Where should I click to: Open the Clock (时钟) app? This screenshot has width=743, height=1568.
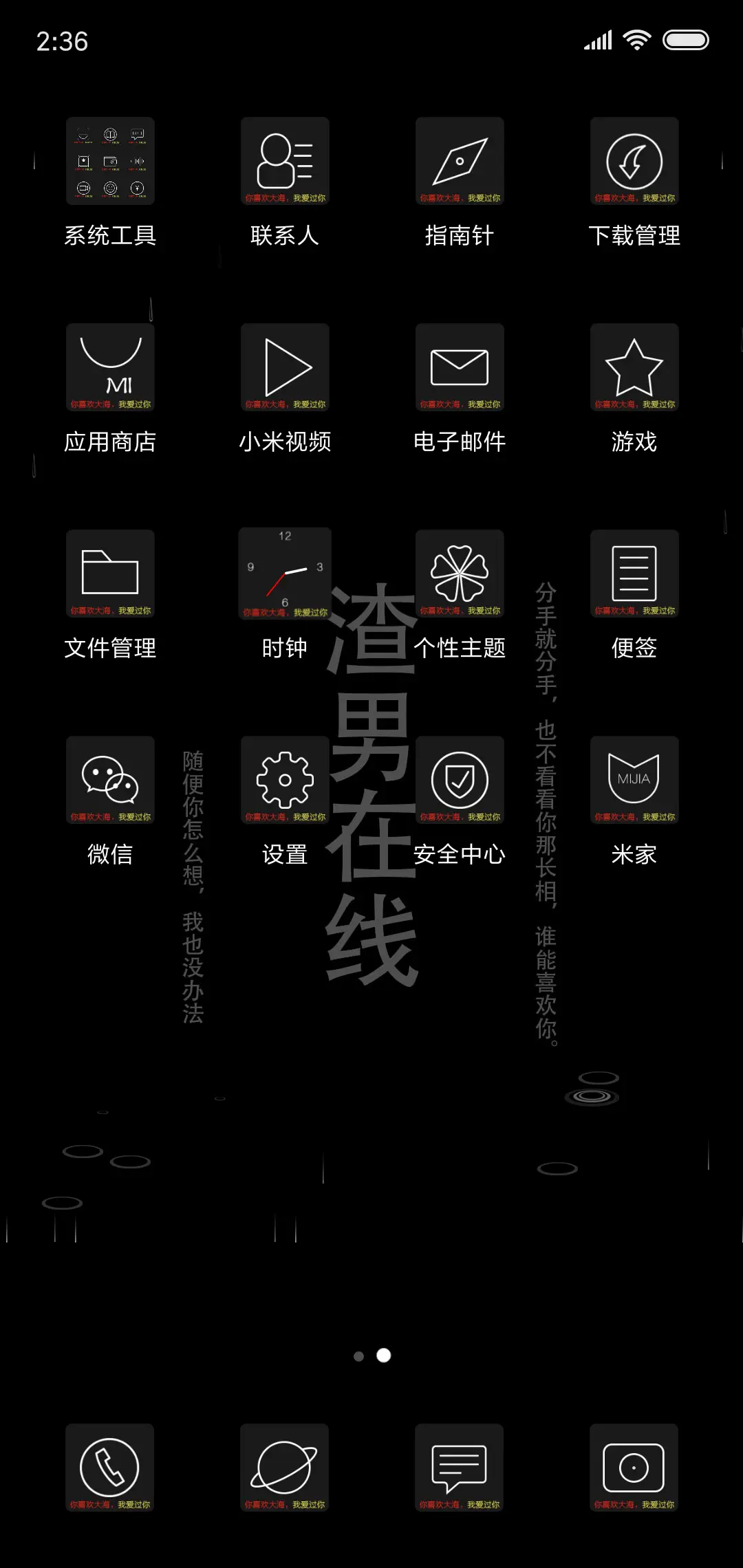pyautogui.click(x=284, y=575)
